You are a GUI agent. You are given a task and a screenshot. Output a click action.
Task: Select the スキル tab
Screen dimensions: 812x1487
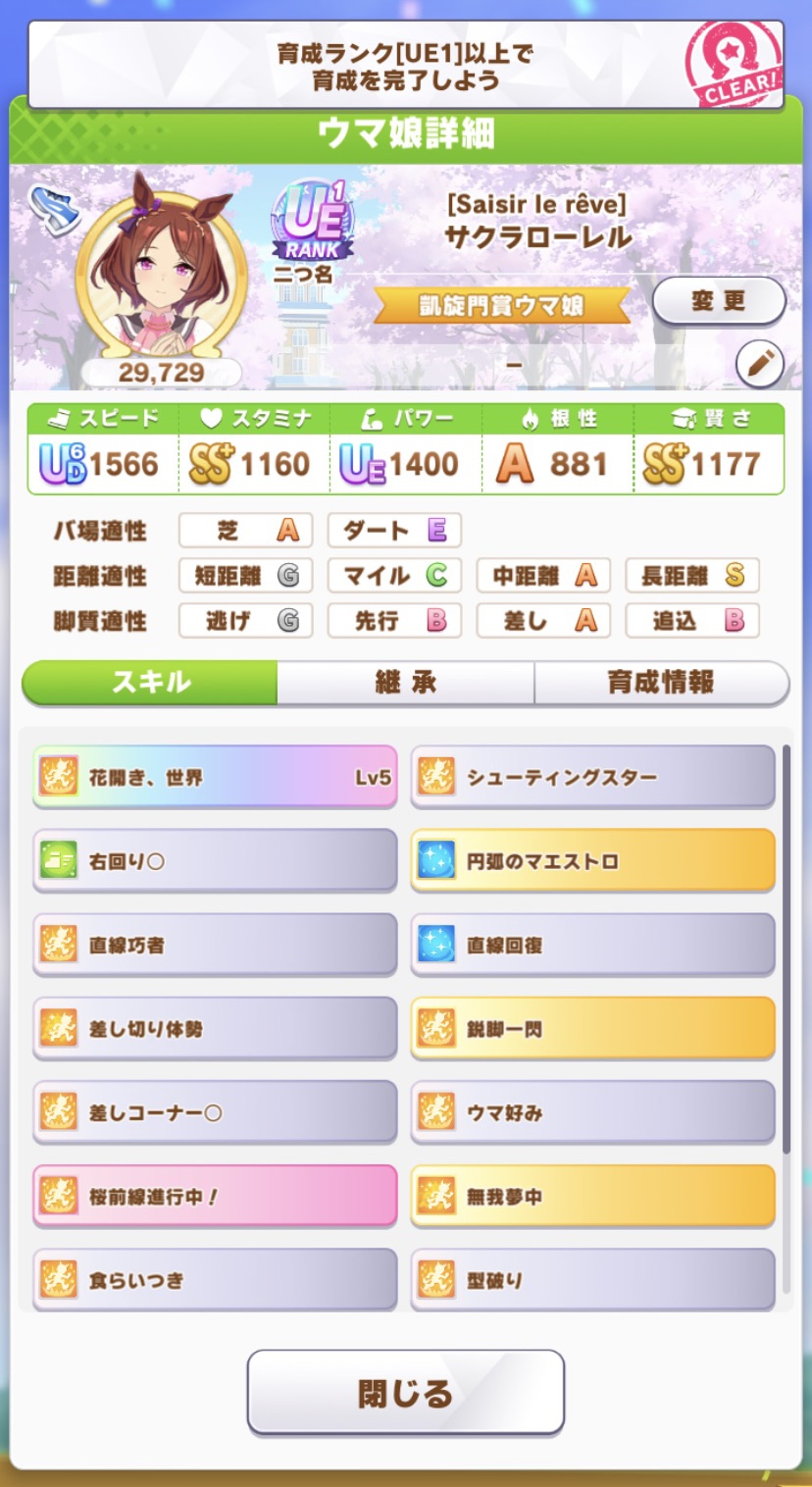coord(150,683)
